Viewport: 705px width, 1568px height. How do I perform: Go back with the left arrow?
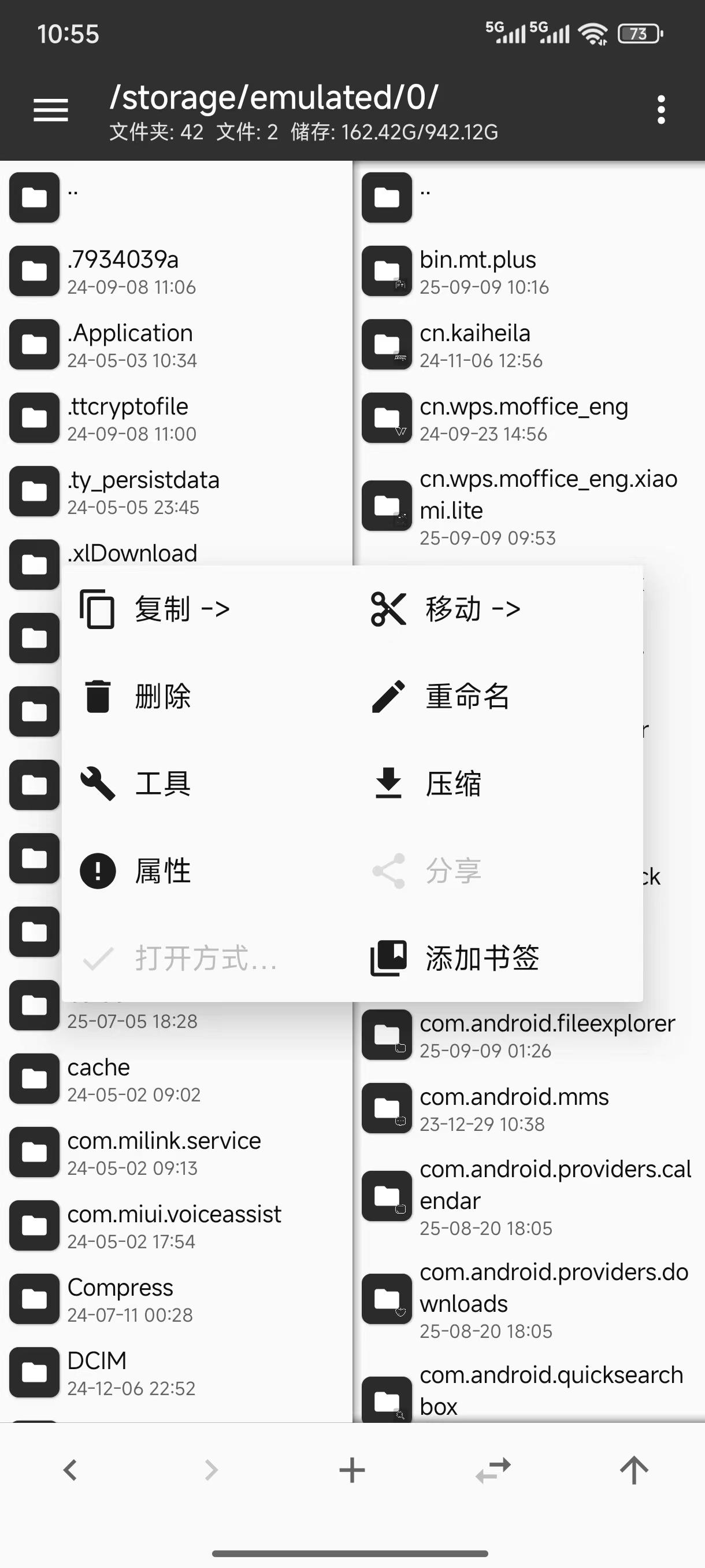pos(70,1470)
